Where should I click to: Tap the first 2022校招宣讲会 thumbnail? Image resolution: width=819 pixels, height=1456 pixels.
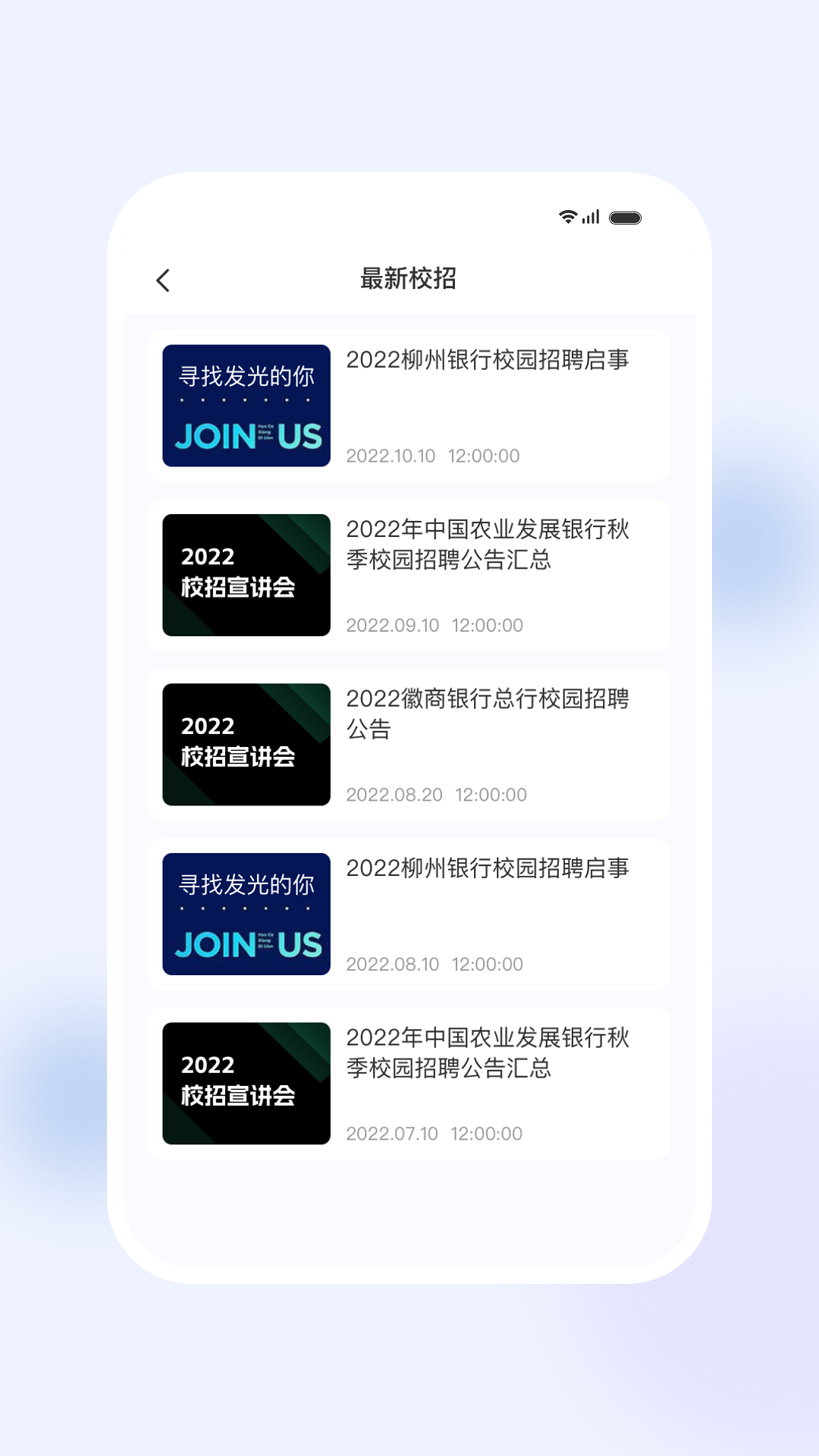click(x=246, y=576)
